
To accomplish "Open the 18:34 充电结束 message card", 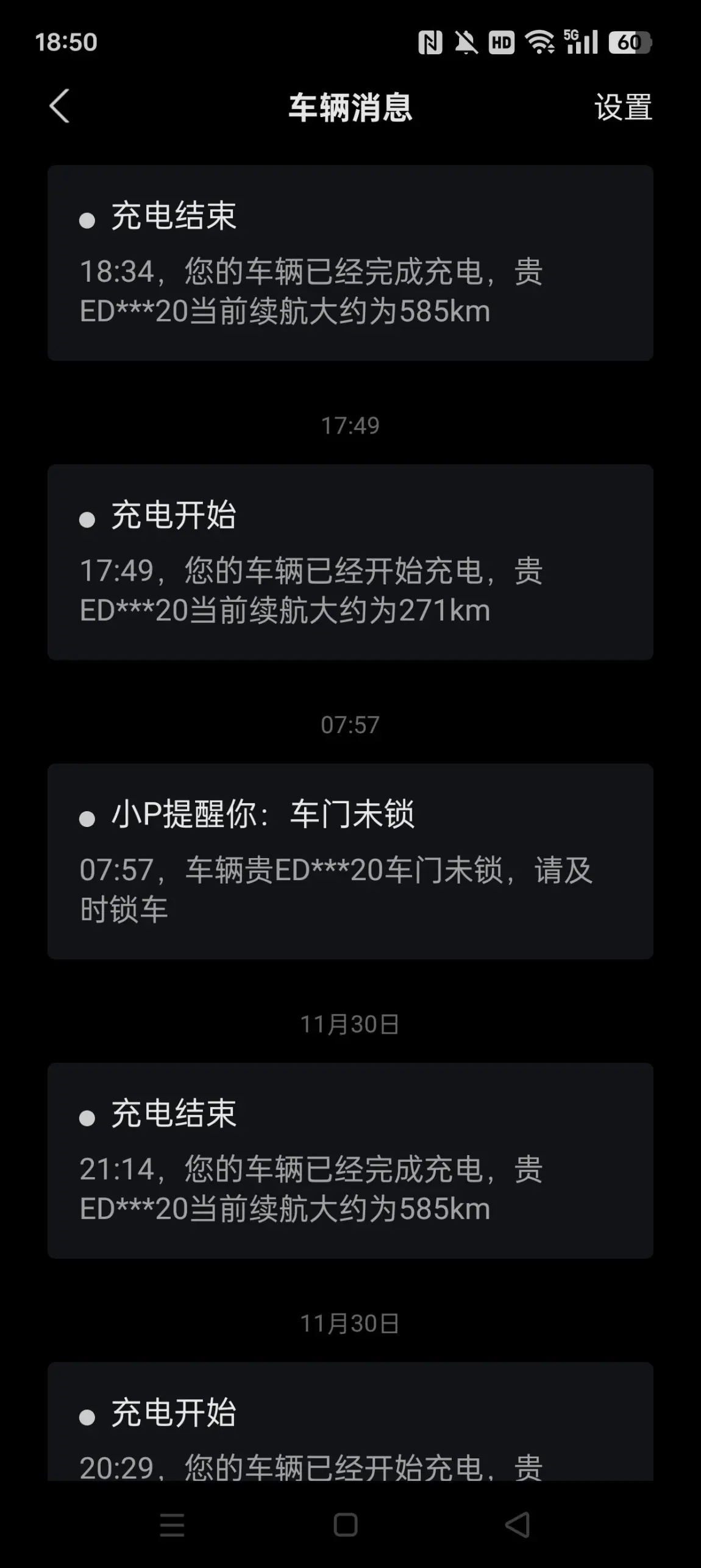I will tap(350, 263).
